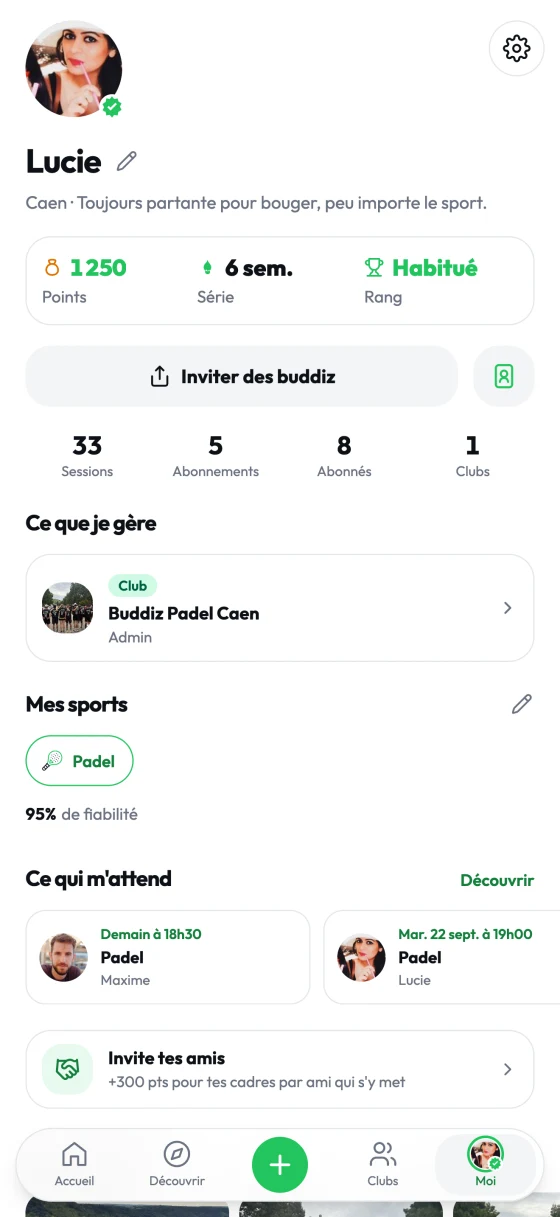Screen dimensions: 560x1217
Task: Tap the Découvrir link beside Ce qui m'attend
Action: 497,880
